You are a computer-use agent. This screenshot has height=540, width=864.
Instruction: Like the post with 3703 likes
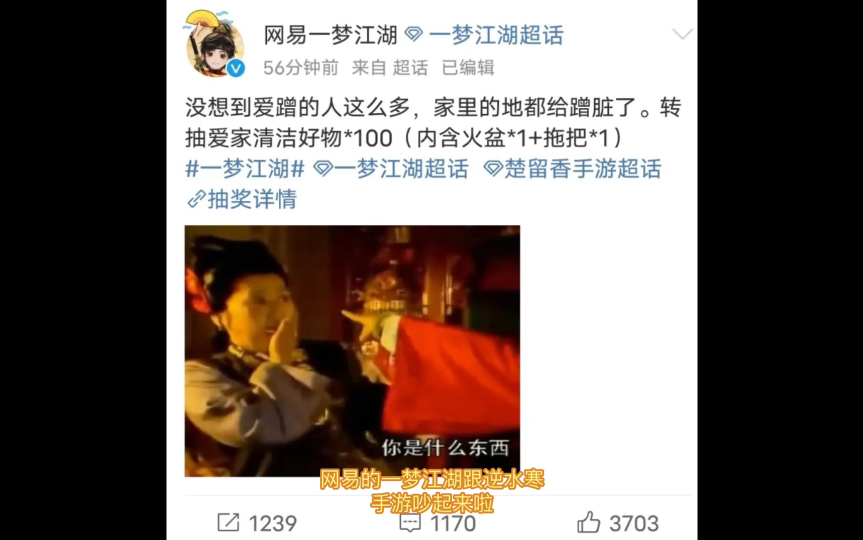coord(617,523)
